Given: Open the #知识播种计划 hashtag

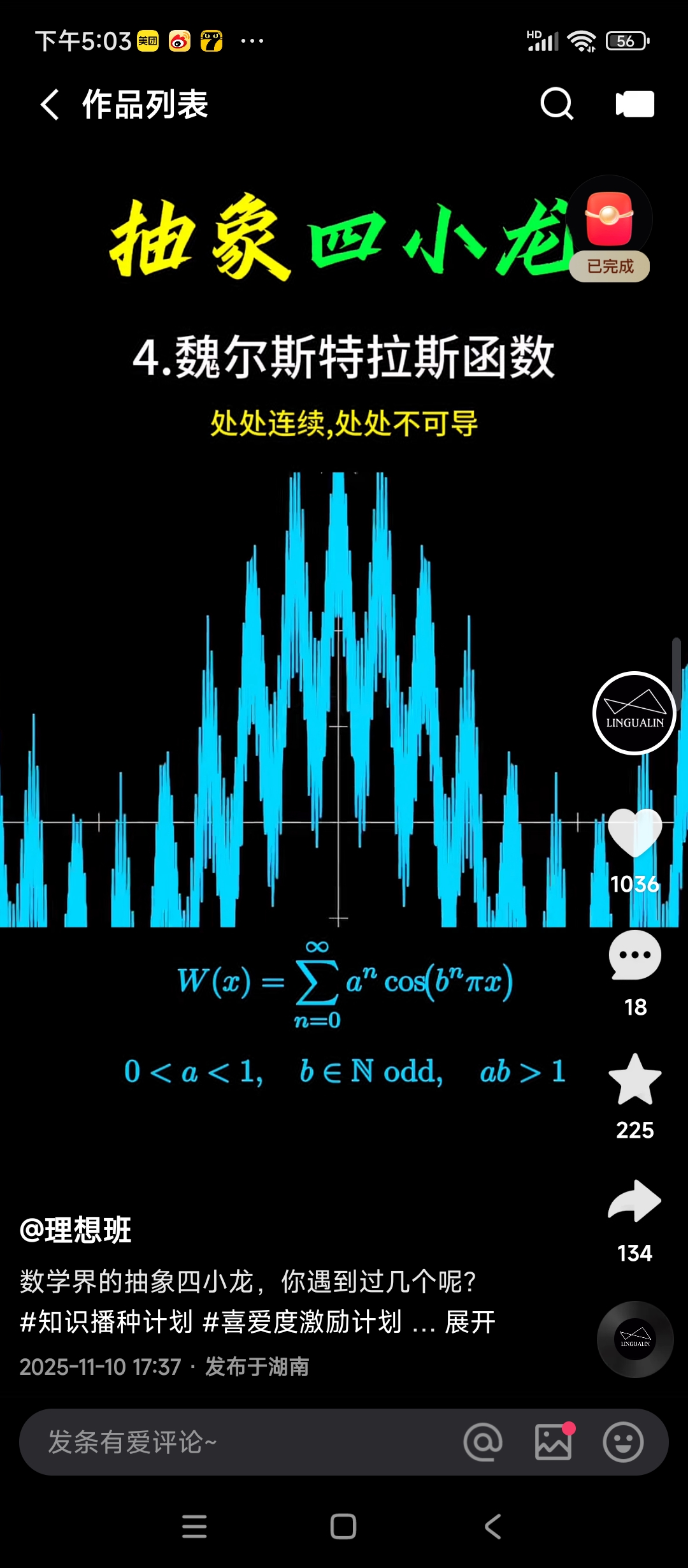Looking at the screenshot, I should 106,1322.
